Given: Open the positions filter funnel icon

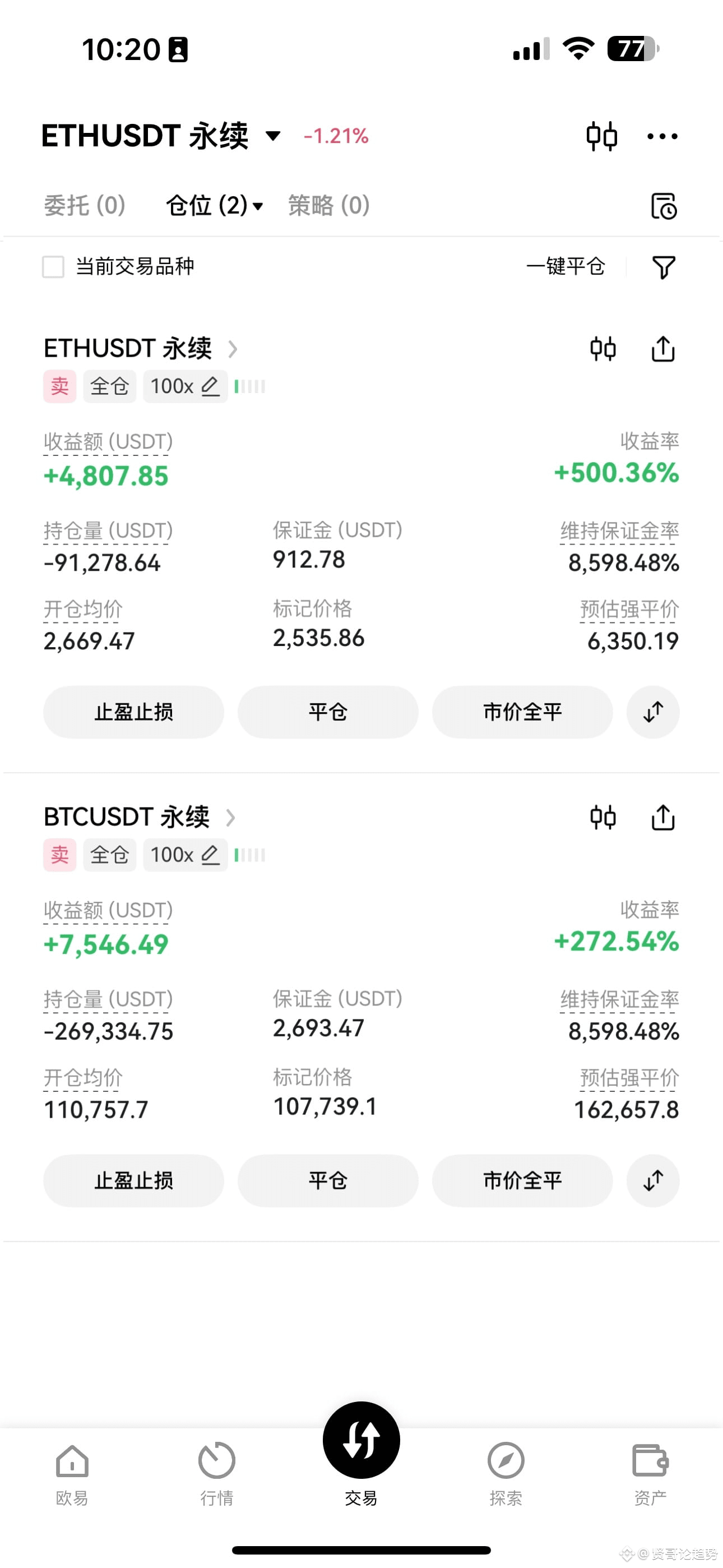Looking at the screenshot, I should tap(664, 266).
